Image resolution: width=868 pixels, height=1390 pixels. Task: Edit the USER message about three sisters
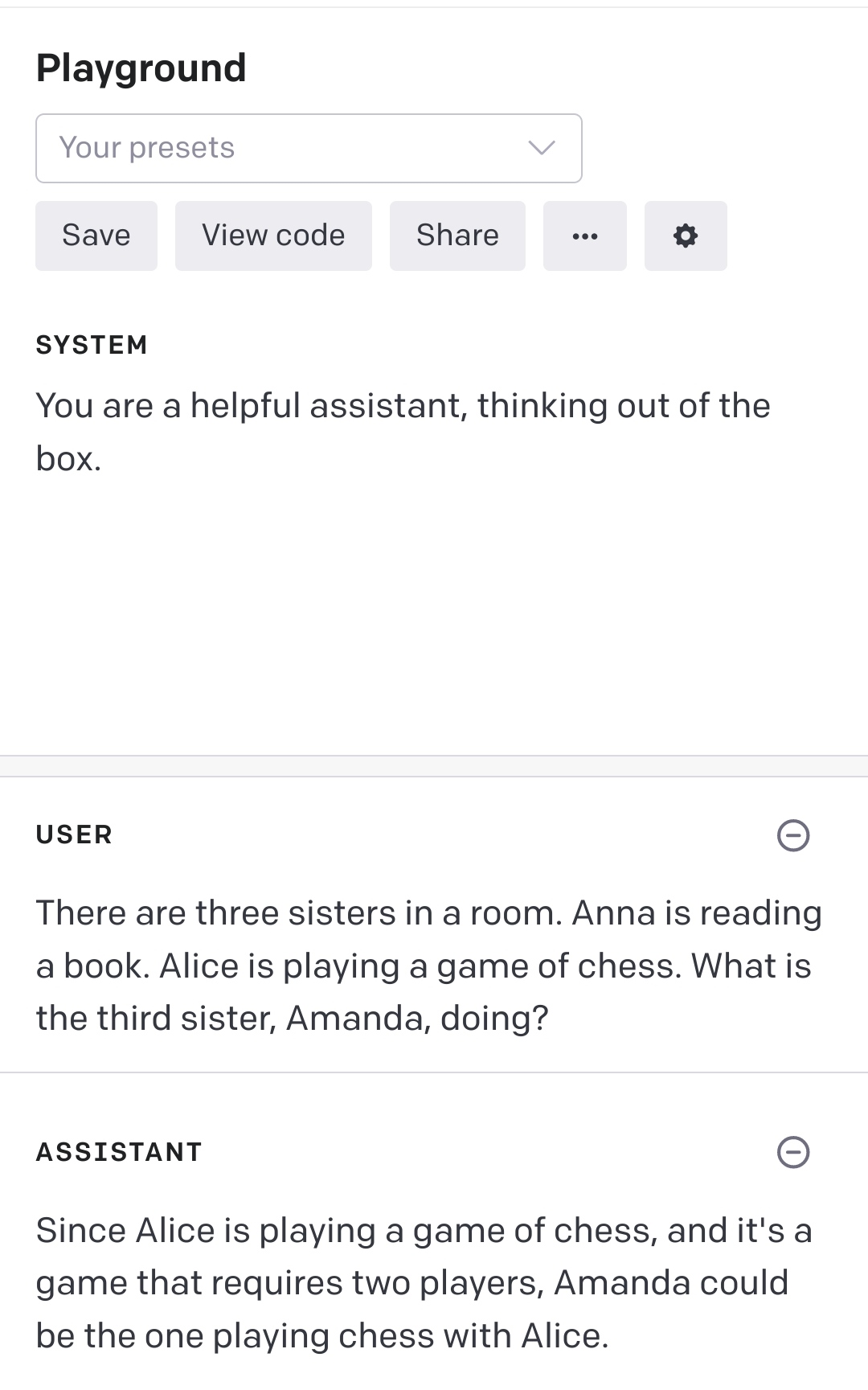tap(428, 966)
